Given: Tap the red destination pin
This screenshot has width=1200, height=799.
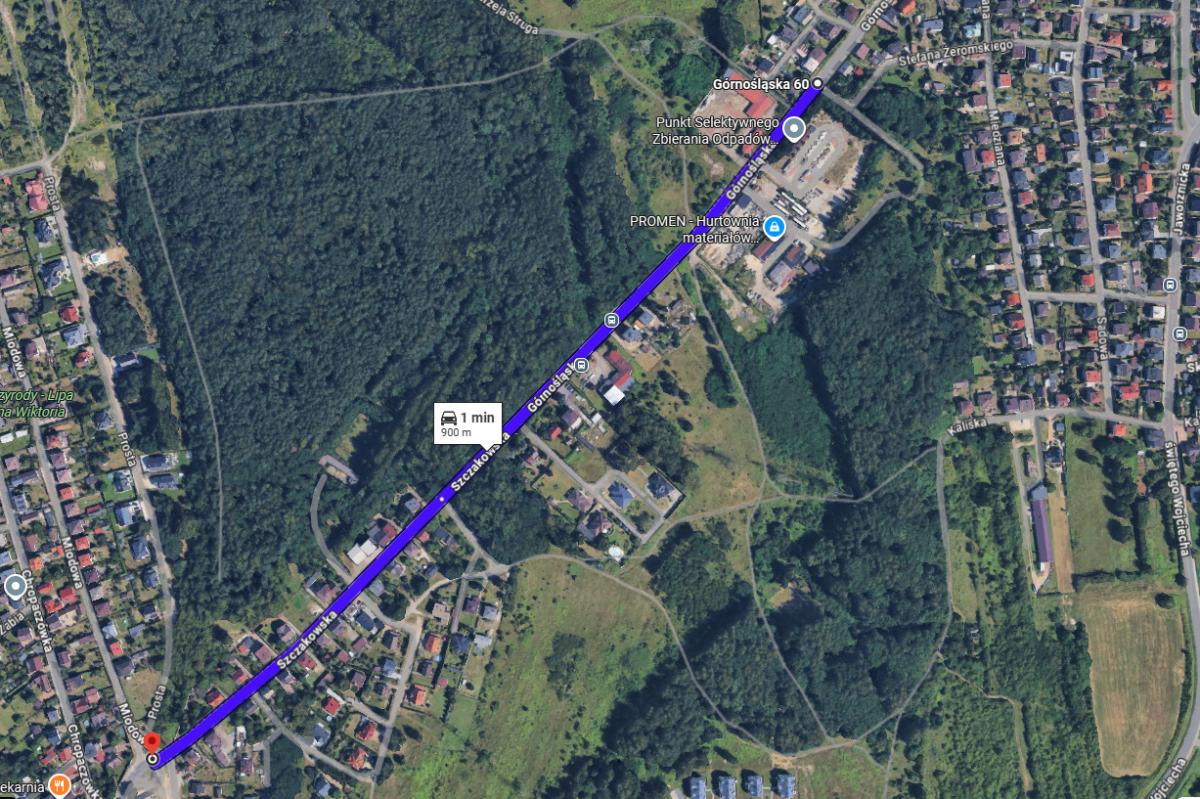Looking at the screenshot, I should click(x=151, y=742).
